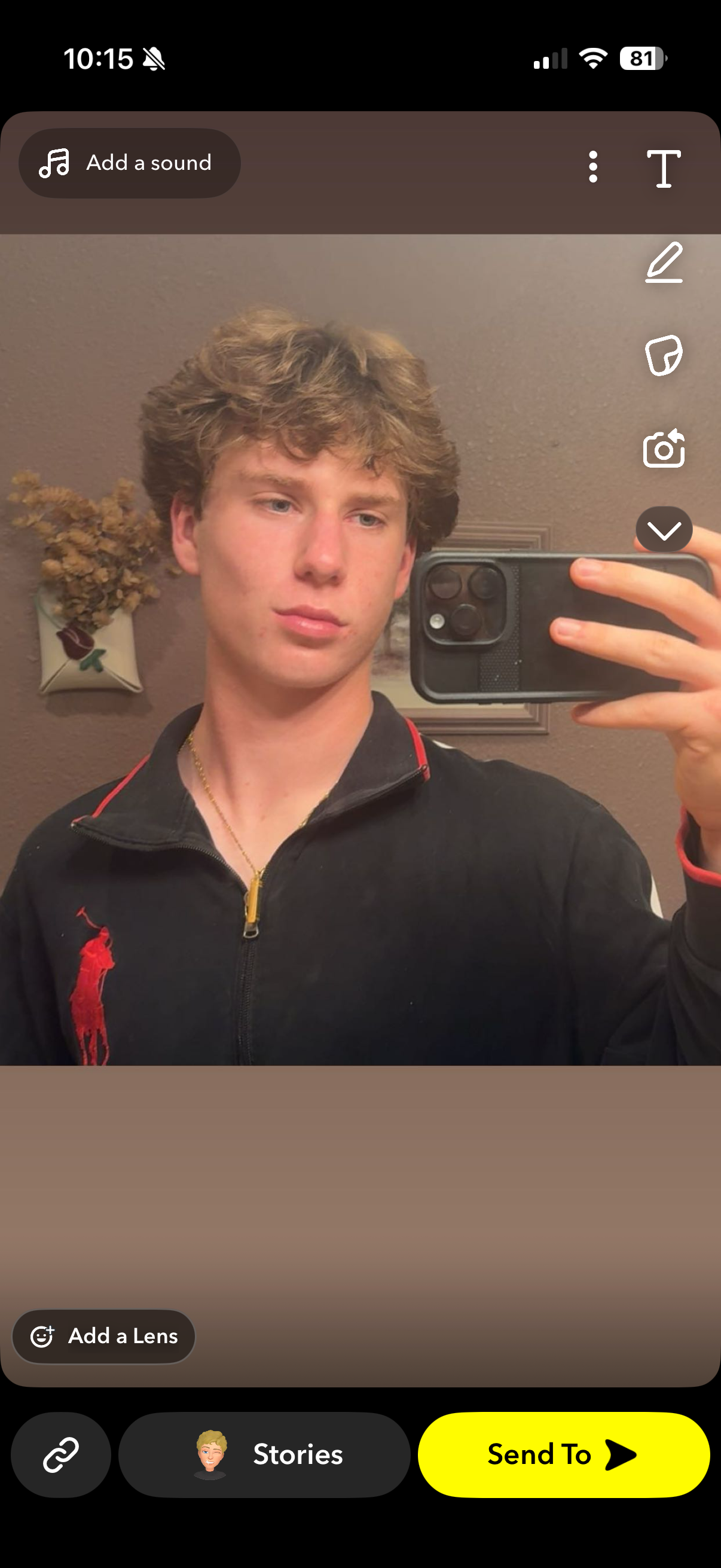Open the sticker picker
The width and height of the screenshot is (721, 1568).
[663, 355]
